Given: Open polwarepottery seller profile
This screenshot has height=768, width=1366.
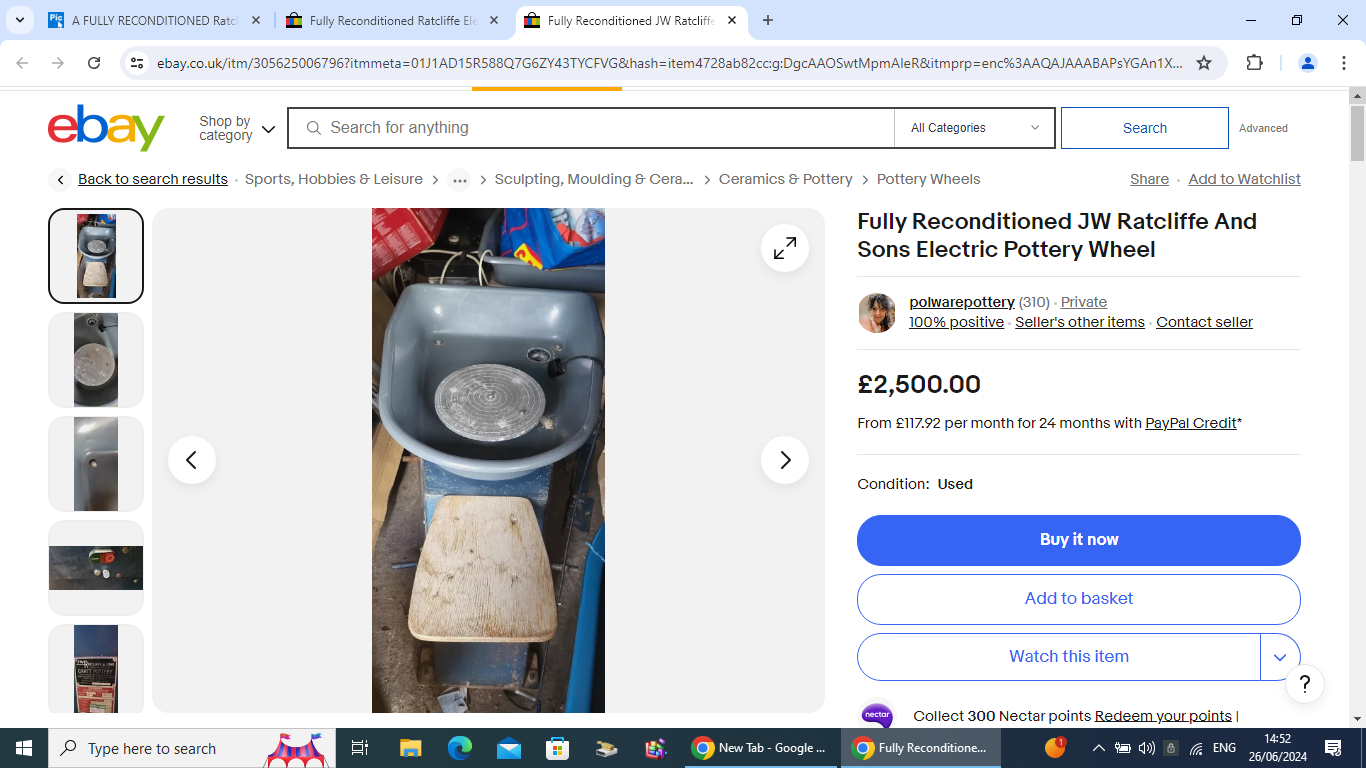Looking at the screenshot, I should pos(961,302).
